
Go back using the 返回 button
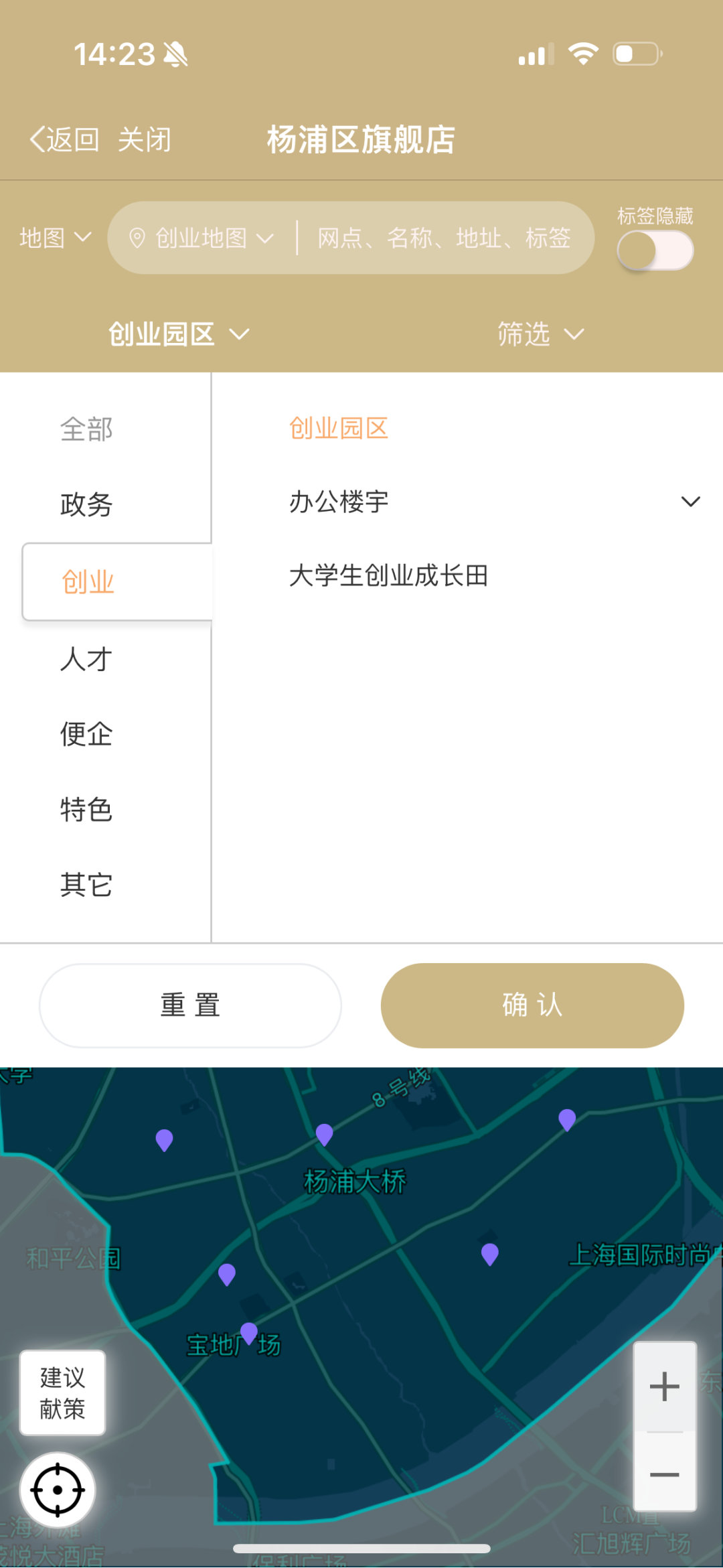64,140
